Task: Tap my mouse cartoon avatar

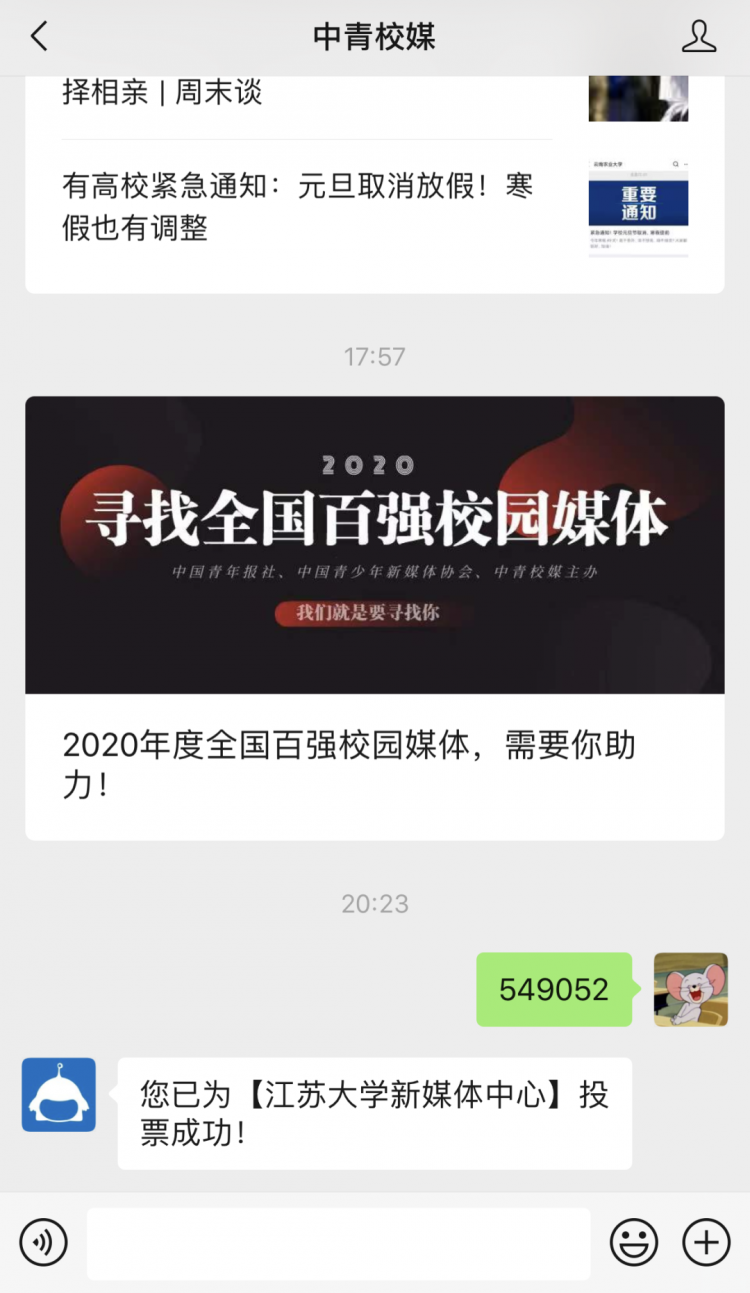Action: pyautogui.click(x=690, y=989)
